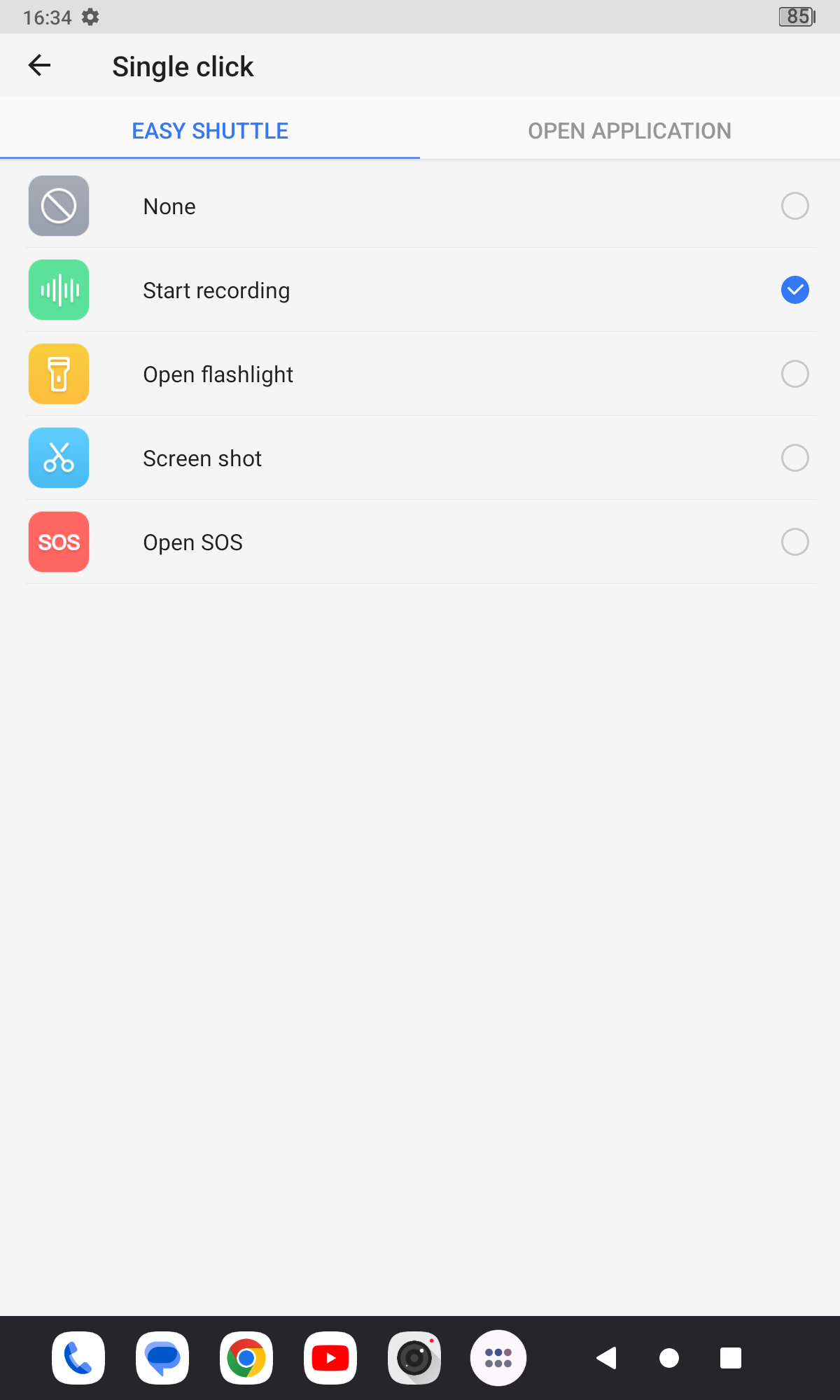The image size is (840, 1400).
Task: Select Open SOS action
Action: (420, 542)
